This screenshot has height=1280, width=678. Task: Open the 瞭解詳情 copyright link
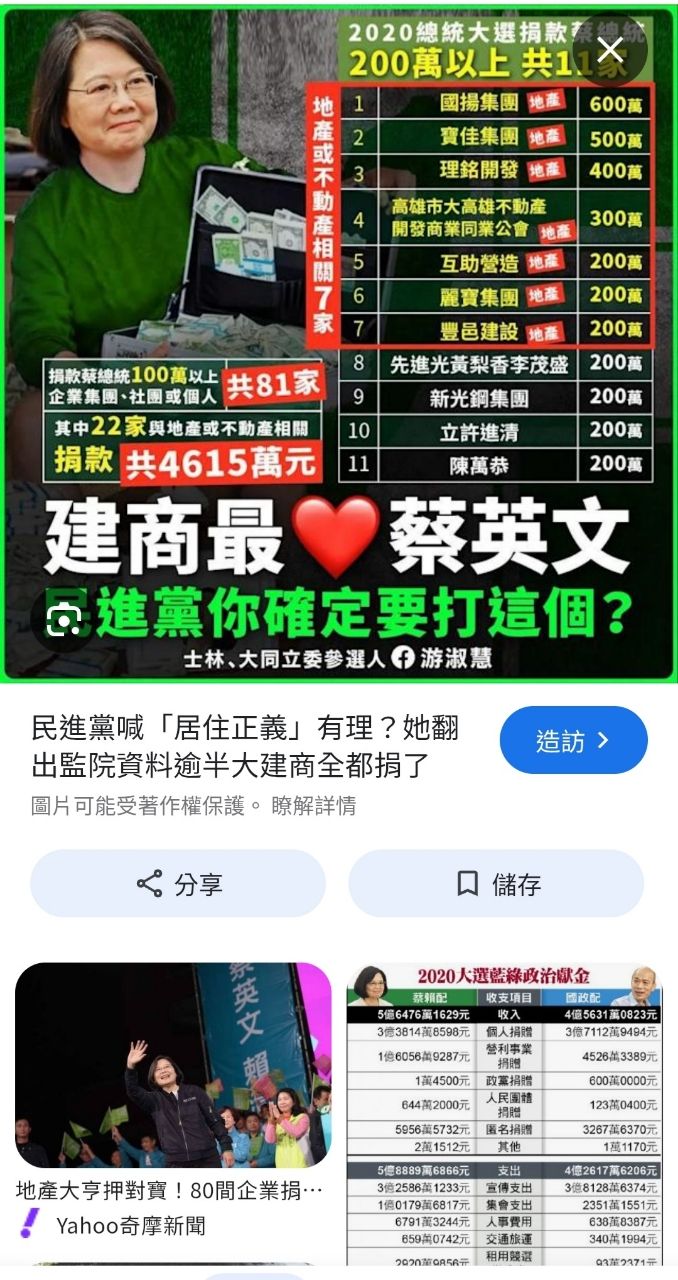tap(313, 806)
